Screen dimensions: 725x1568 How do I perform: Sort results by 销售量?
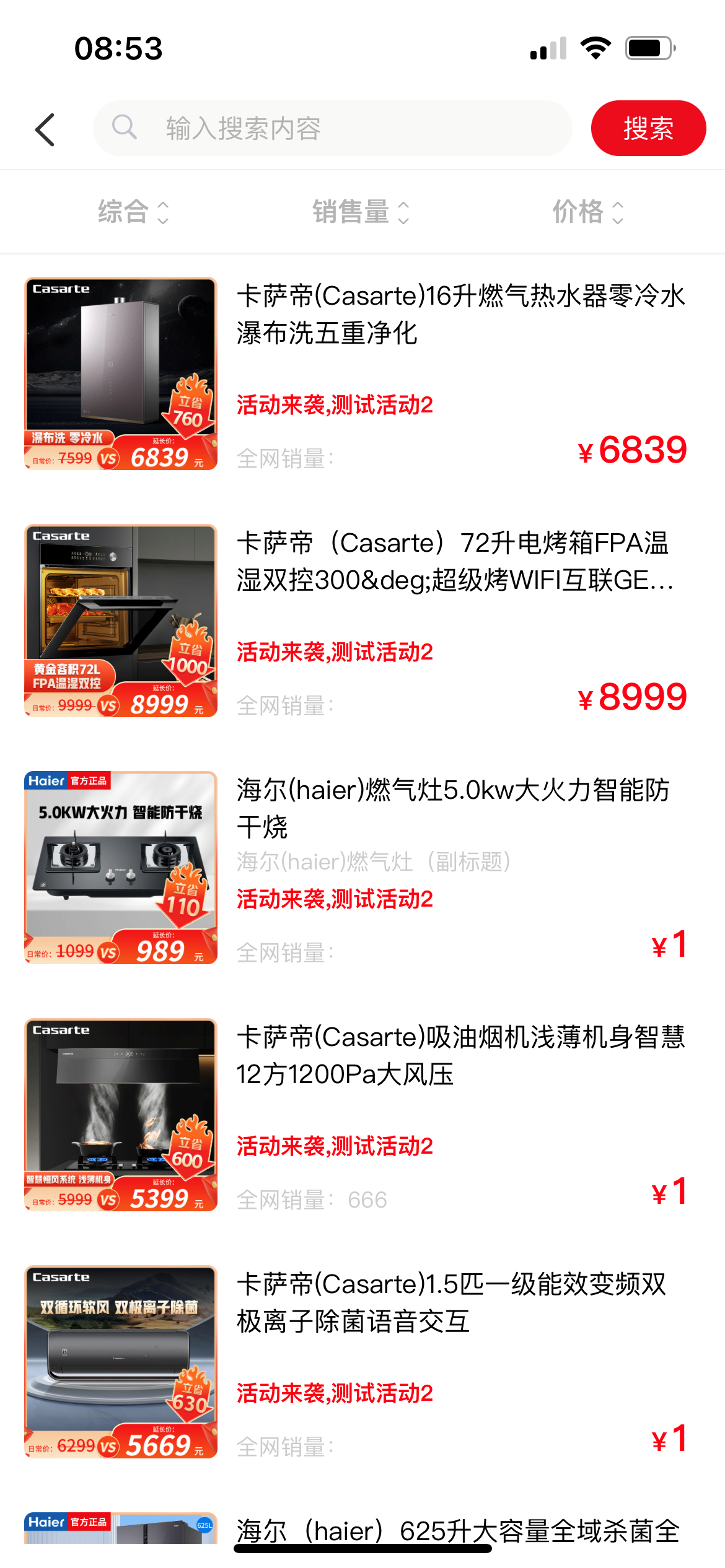click(x=361, y=212)
